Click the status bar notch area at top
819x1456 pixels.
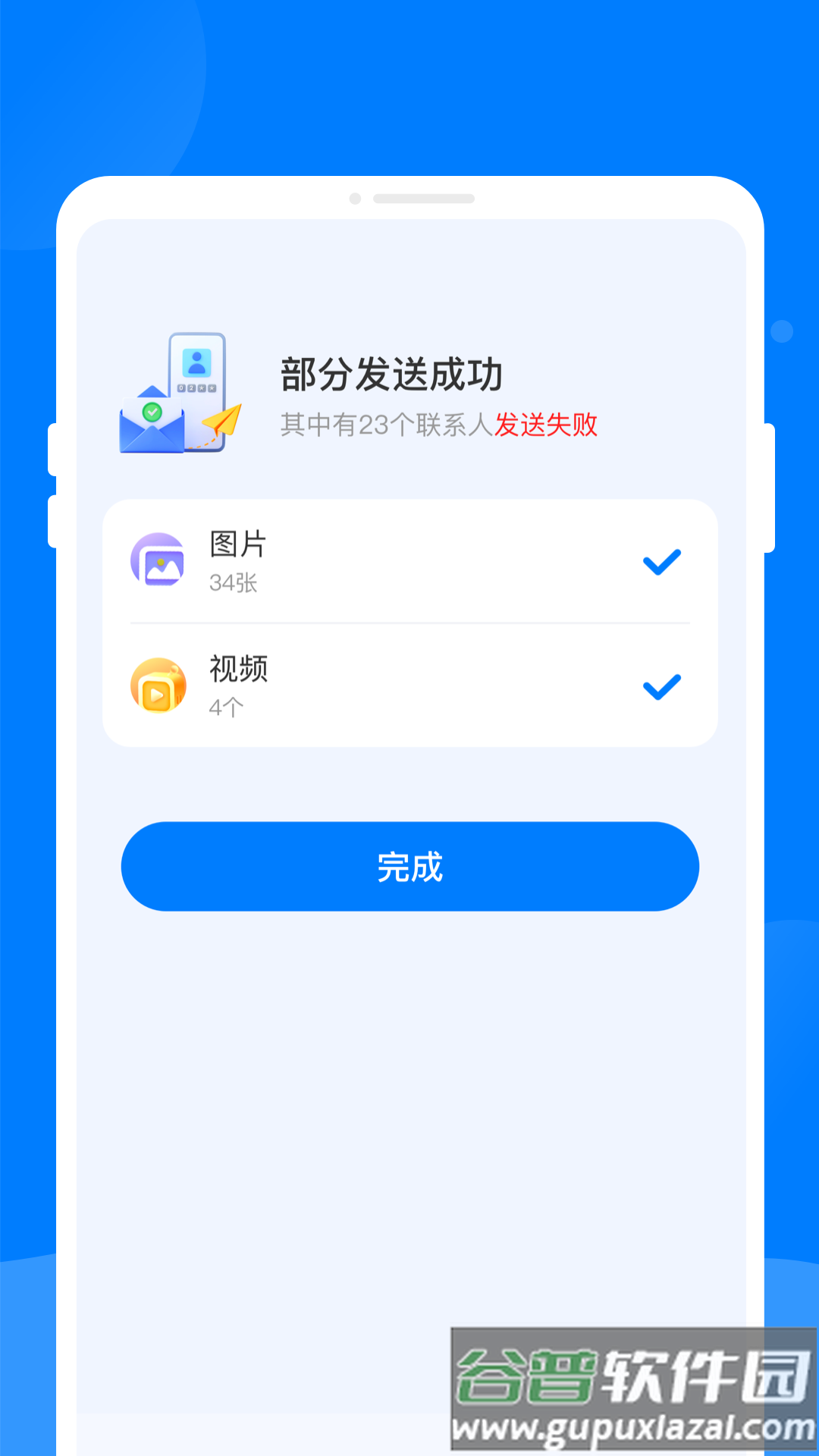[x=409, y=199]
